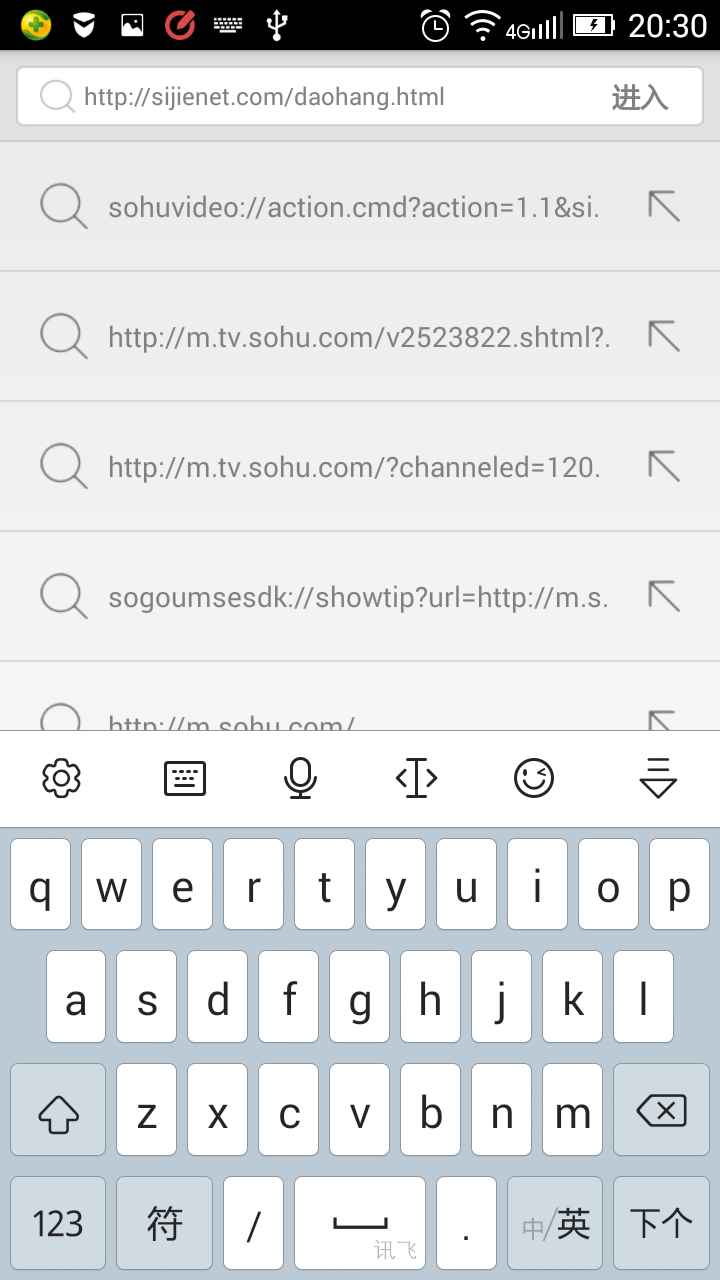Tap the backspace key
The width and height of the screenshot is (720, 1280).
click(x=661, y=1110)
